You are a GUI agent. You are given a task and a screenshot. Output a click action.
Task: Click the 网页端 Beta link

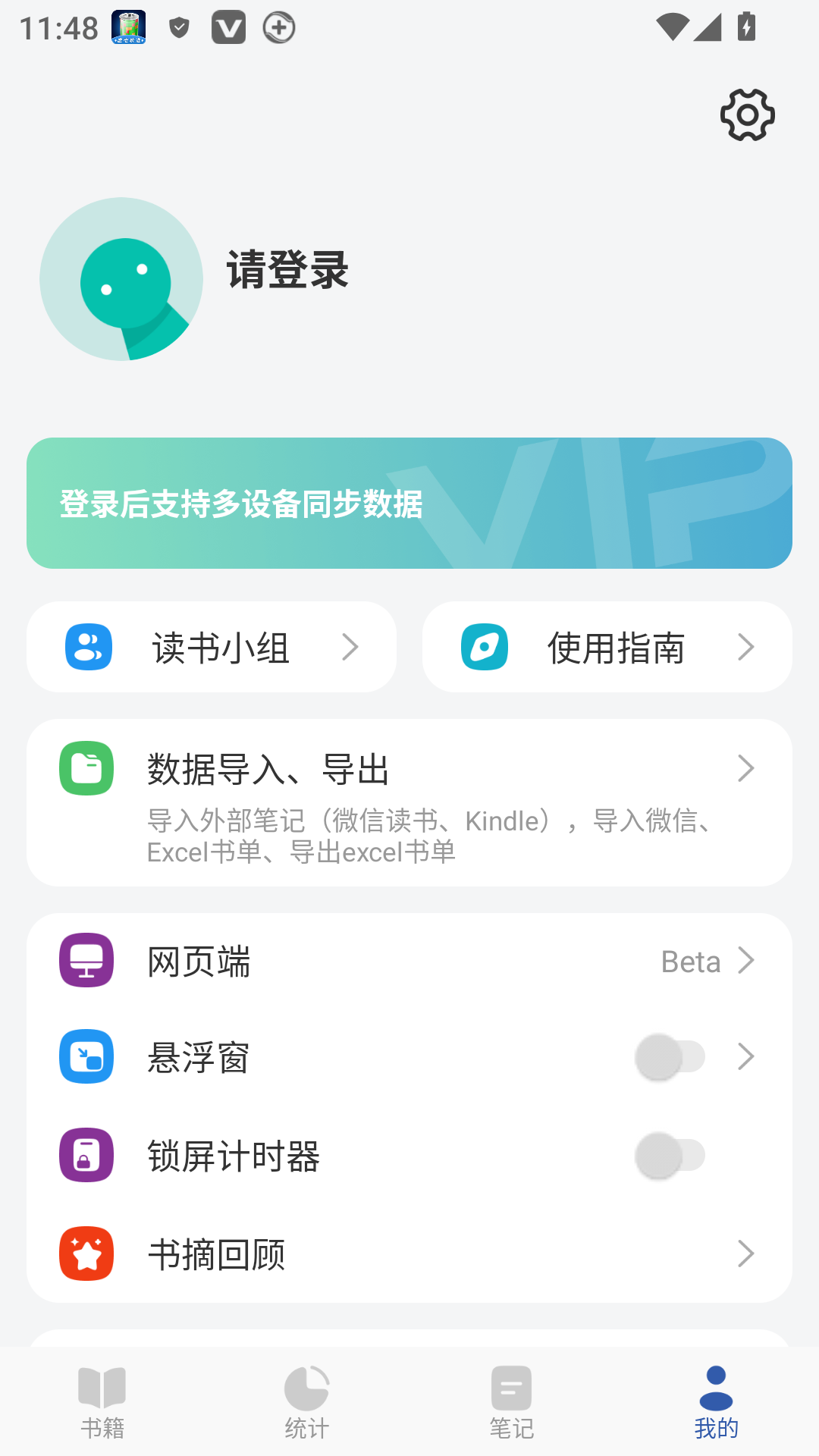pos(692,961)
